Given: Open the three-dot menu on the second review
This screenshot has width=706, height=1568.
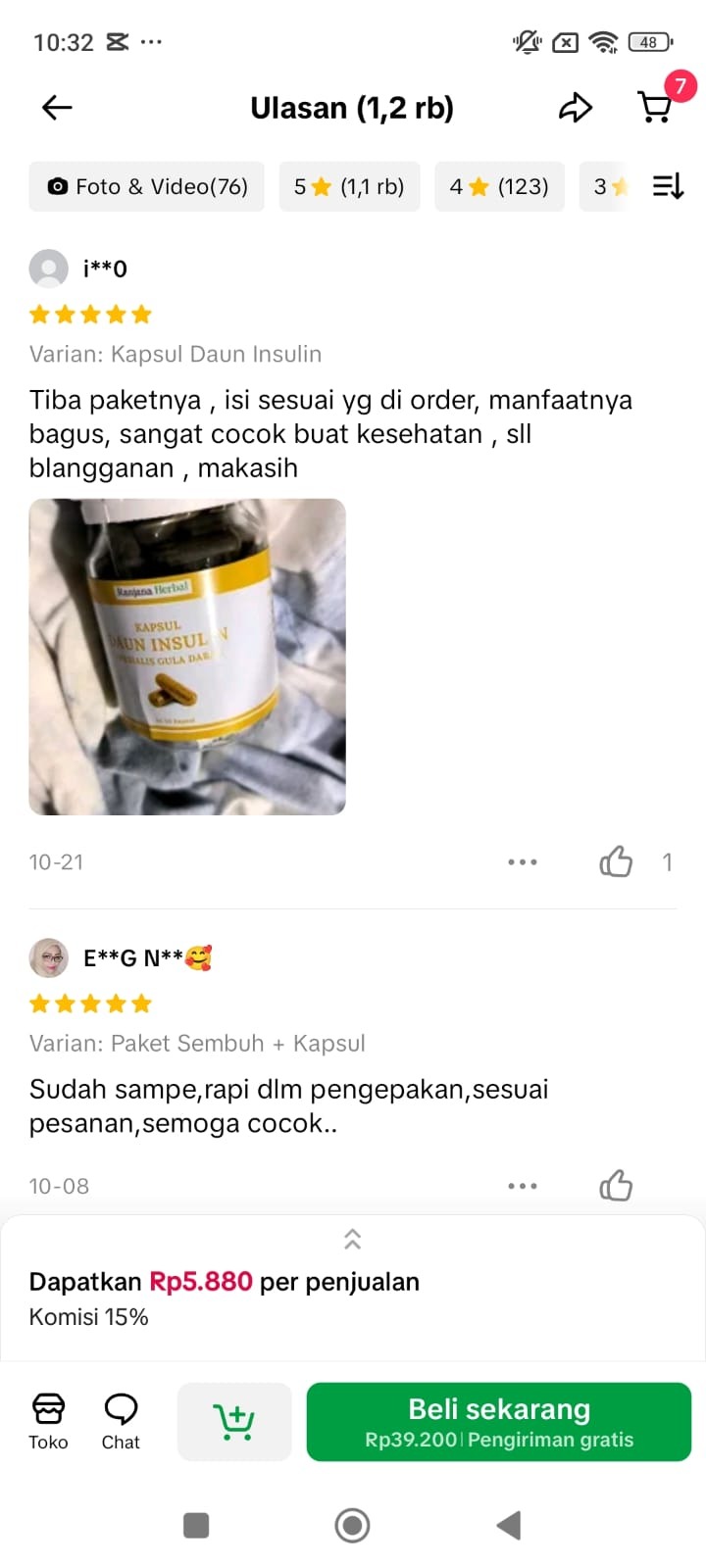Looking at the screenshot, I should click(x=523, y=1185).
